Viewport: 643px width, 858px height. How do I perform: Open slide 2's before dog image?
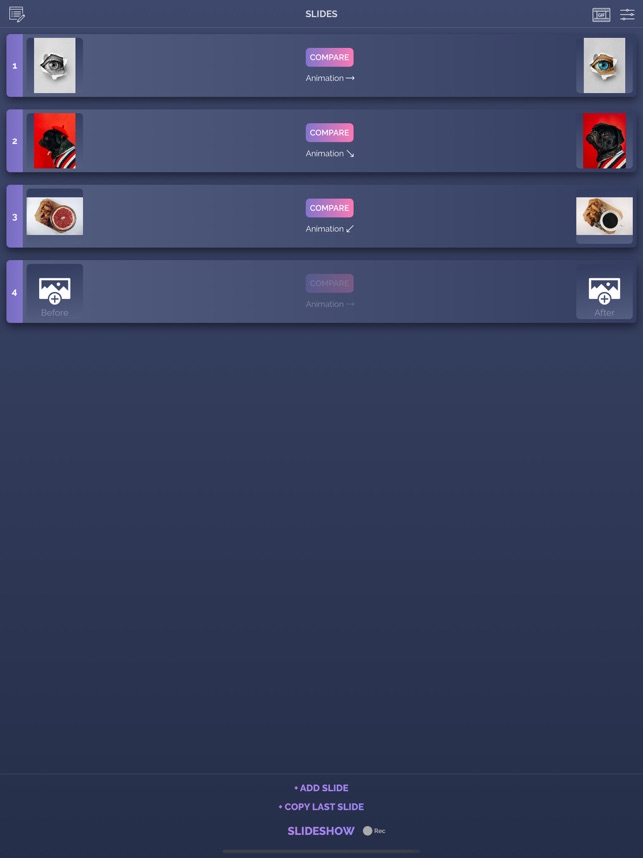[55, 141]
